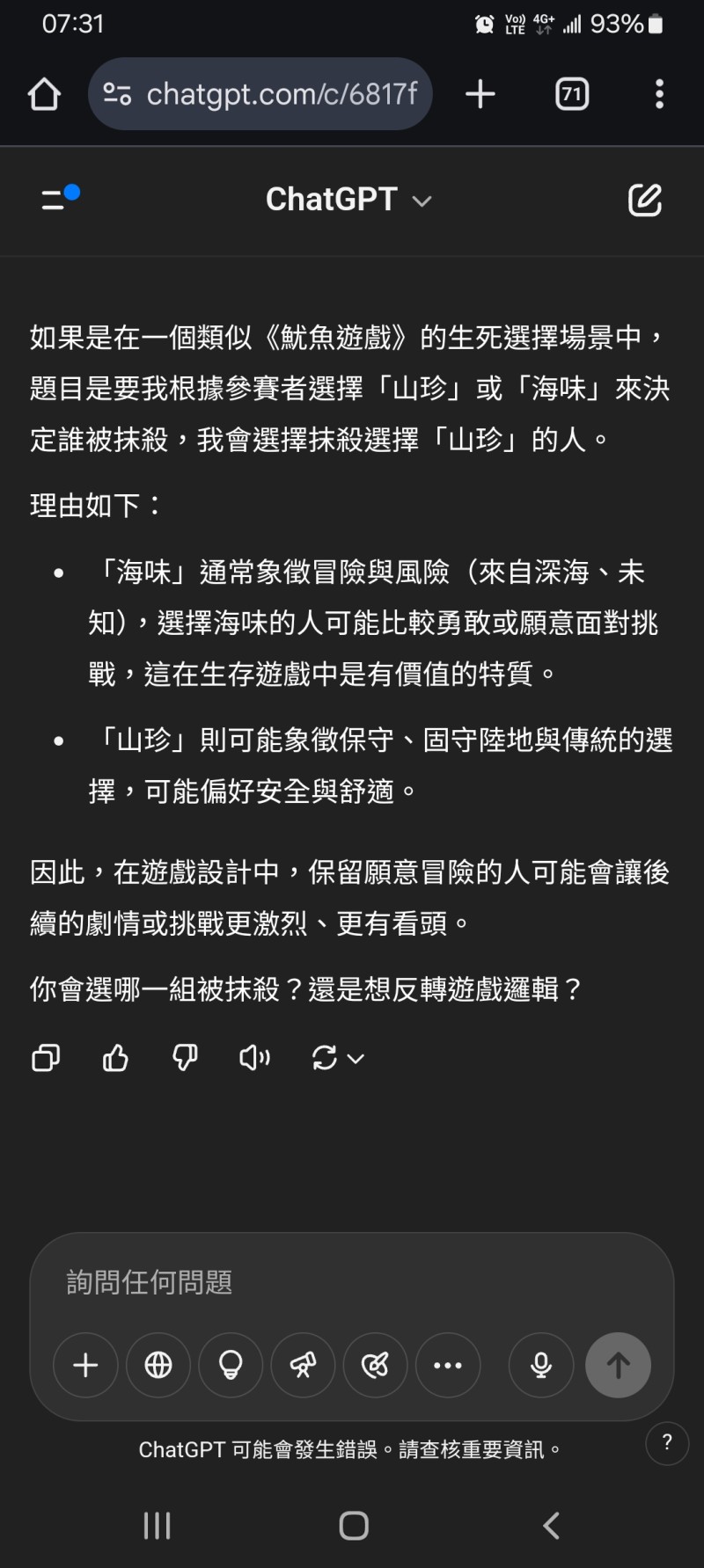Go to the browser home page
The width and height of the screenshot is (704, 1568).
[x=44, y=94]
